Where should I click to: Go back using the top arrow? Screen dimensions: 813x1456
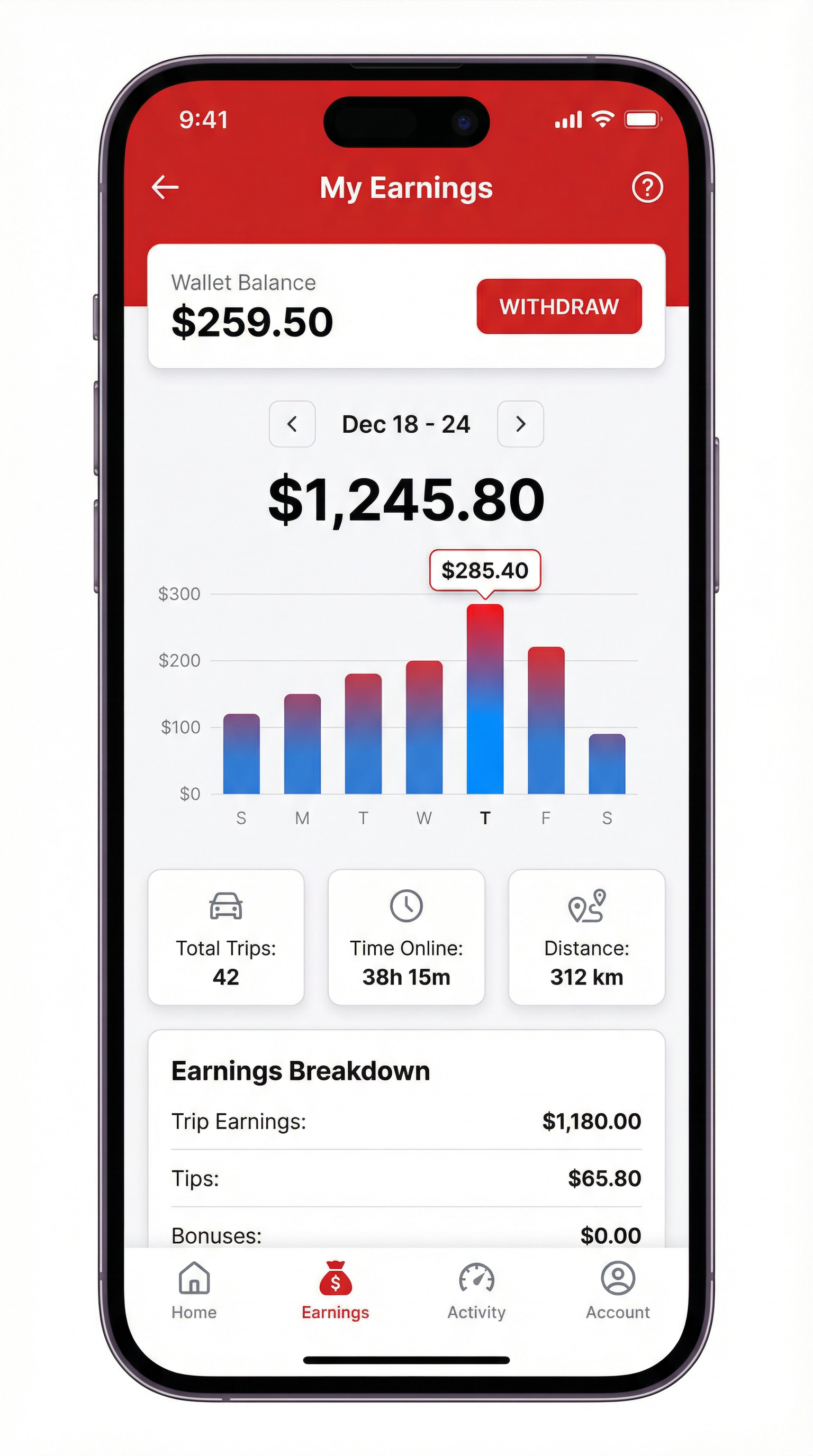(x=165, y=187)
